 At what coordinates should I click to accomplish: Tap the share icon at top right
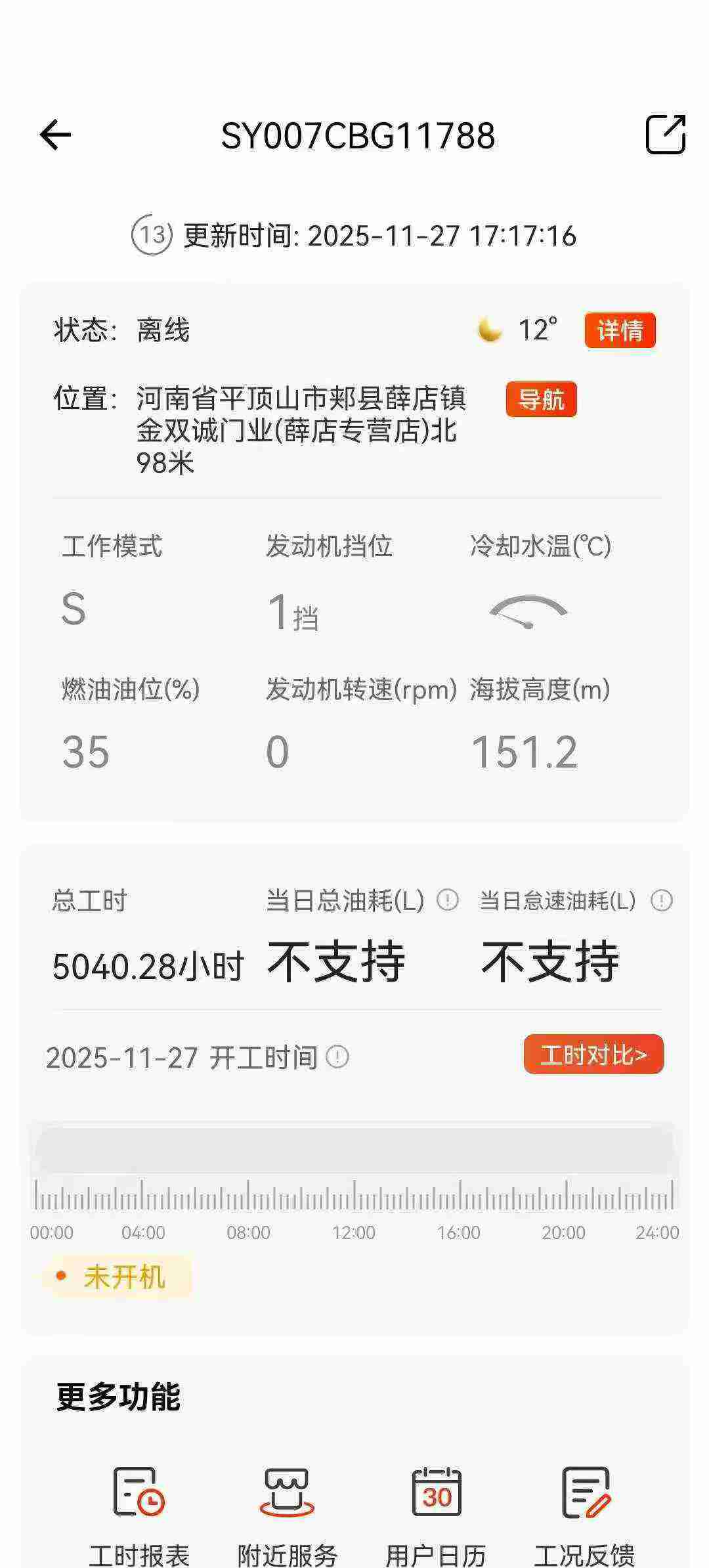tap(665, 134)
